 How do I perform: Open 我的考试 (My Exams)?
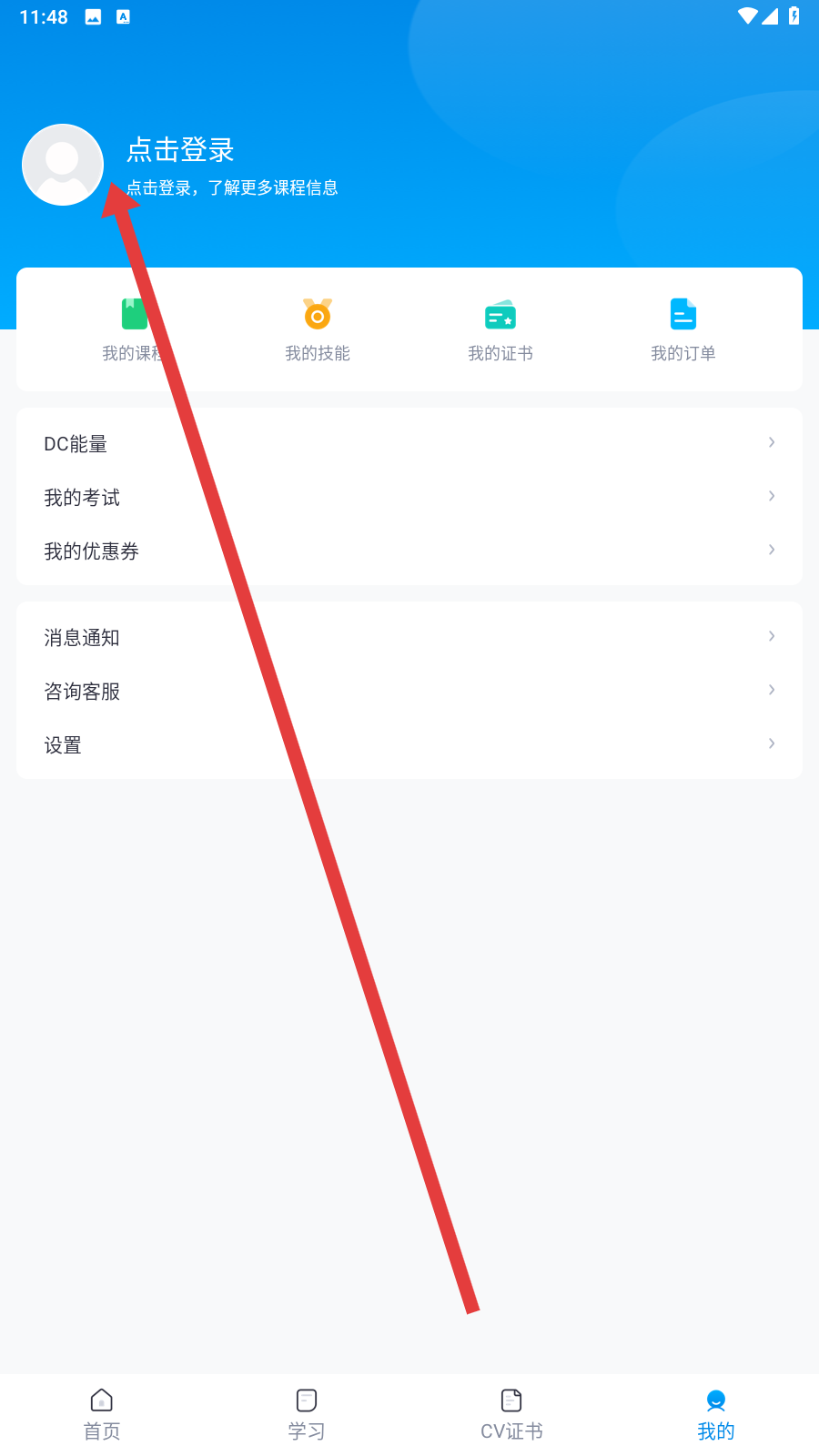coord(409,497)
